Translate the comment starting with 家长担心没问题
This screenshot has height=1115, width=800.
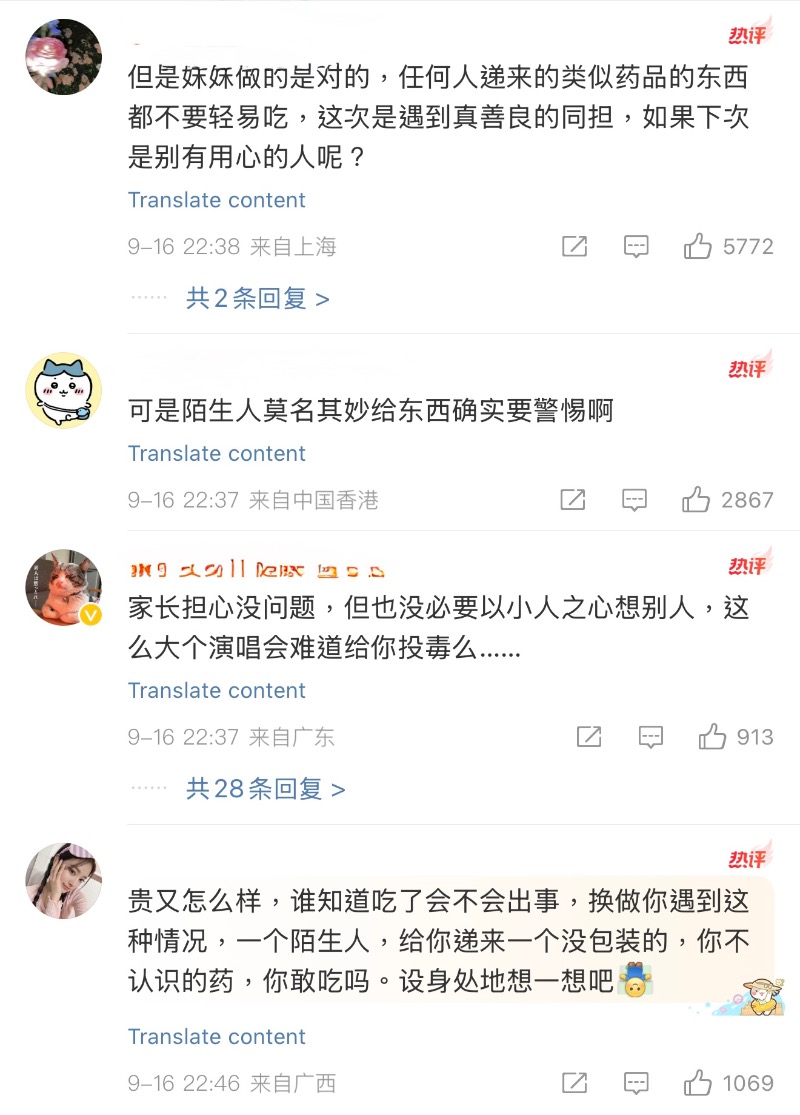217,690
